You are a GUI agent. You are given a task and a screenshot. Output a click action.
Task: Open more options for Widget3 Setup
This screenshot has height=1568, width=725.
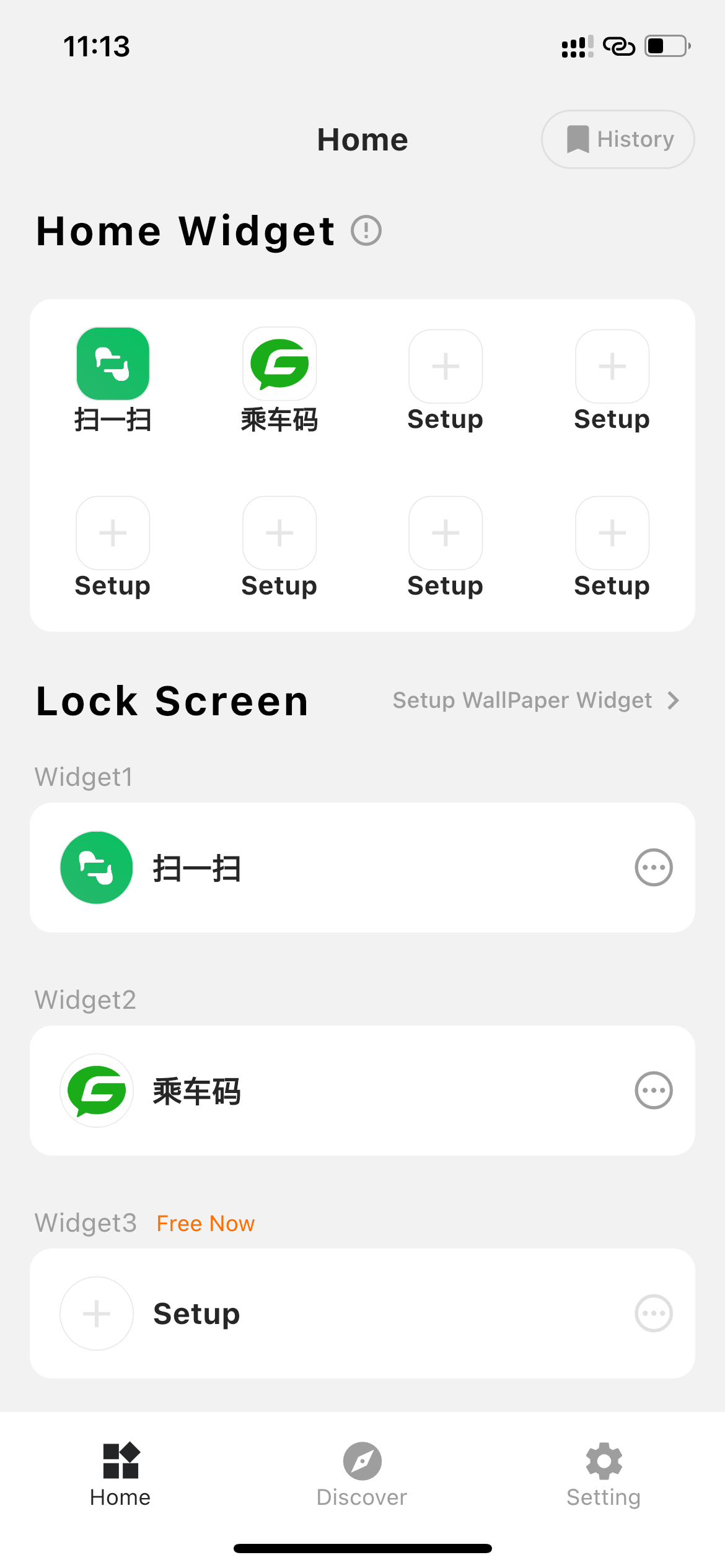click(653, 1313)
